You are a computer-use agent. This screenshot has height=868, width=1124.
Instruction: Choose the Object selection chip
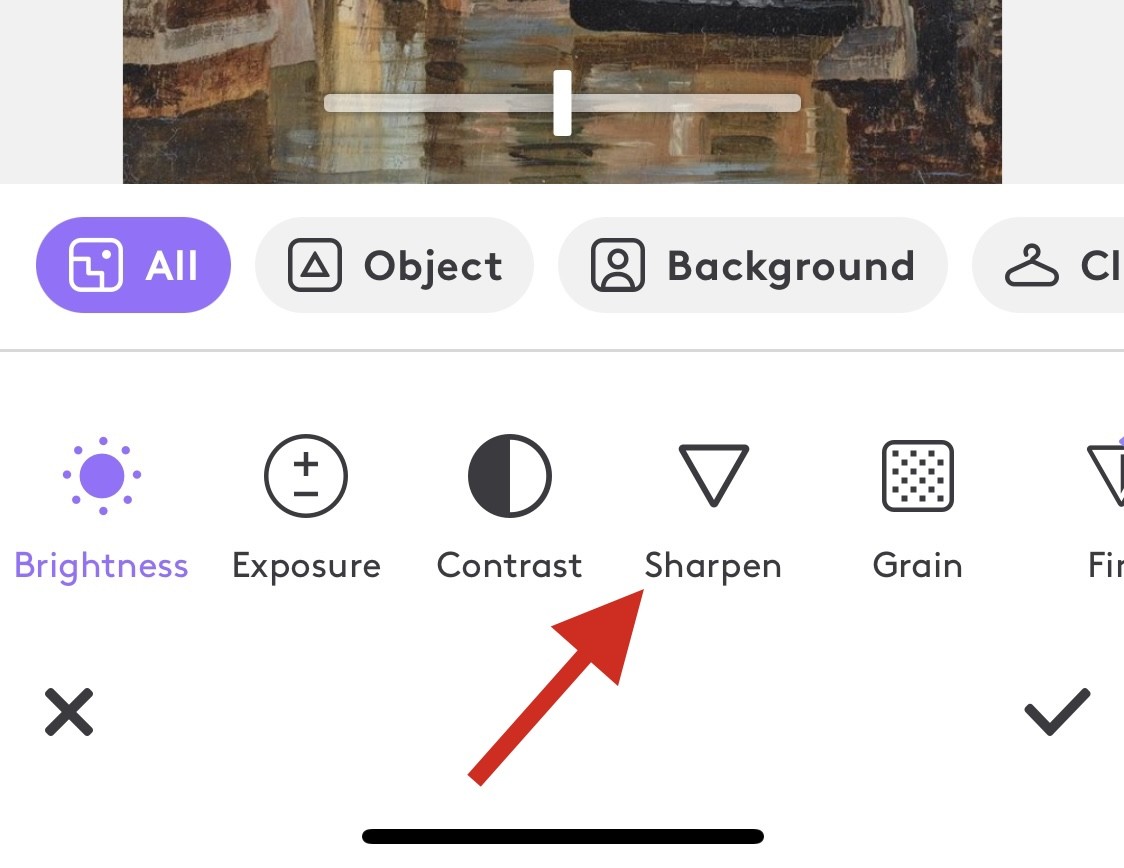(394, 266)
